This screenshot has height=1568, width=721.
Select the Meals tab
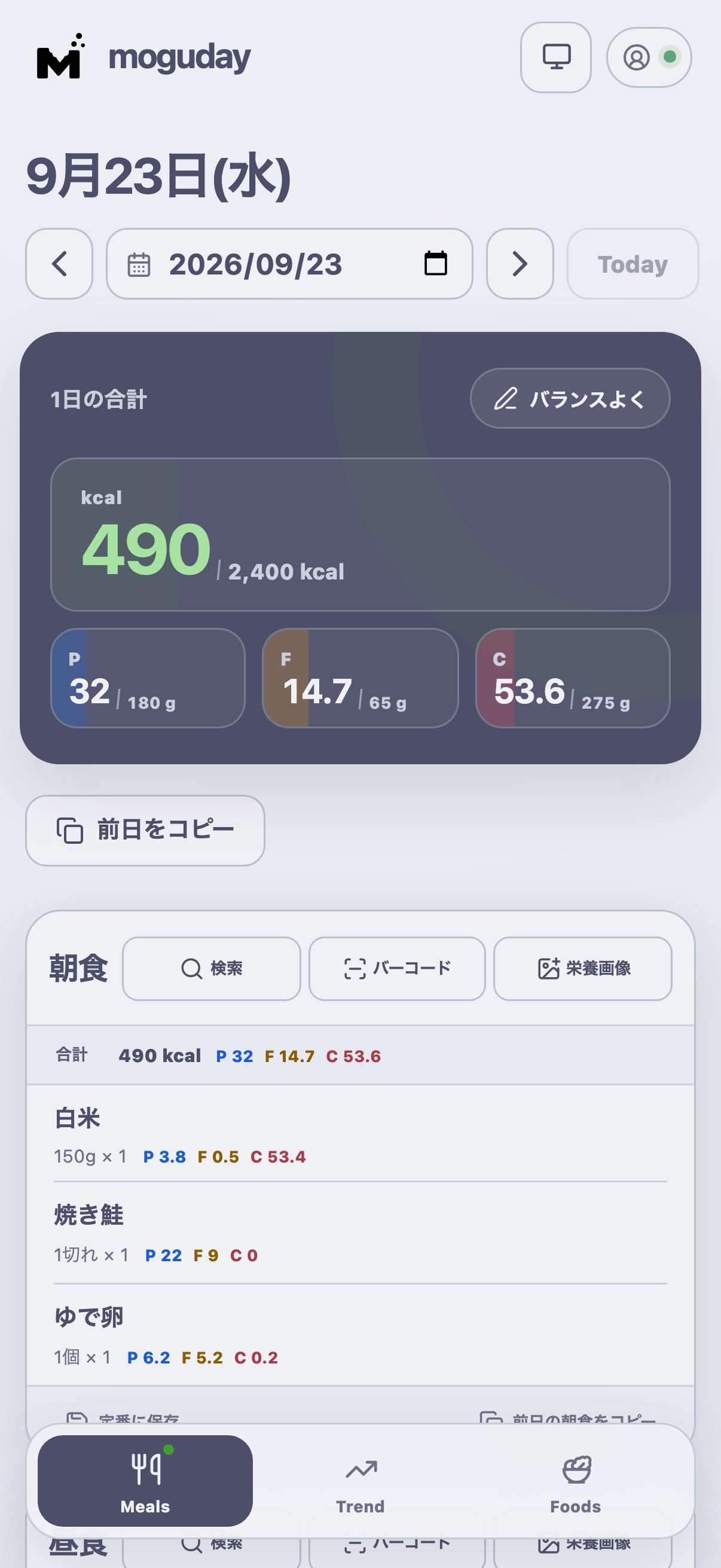(145, 1481)
